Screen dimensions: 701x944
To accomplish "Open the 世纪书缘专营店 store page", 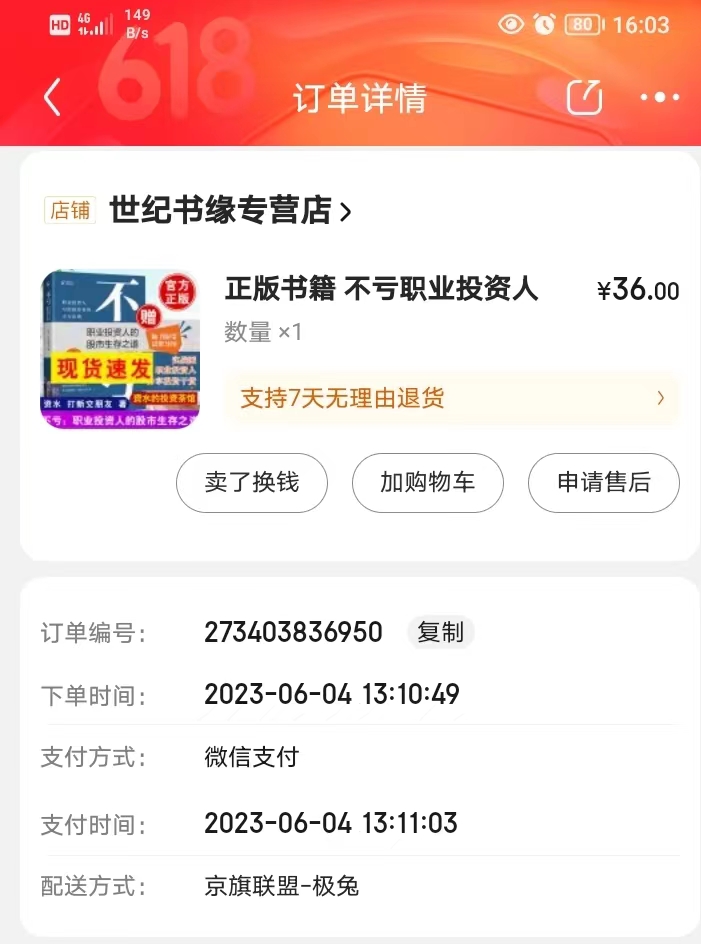I will pyautogui.click(x=230, y=211).
